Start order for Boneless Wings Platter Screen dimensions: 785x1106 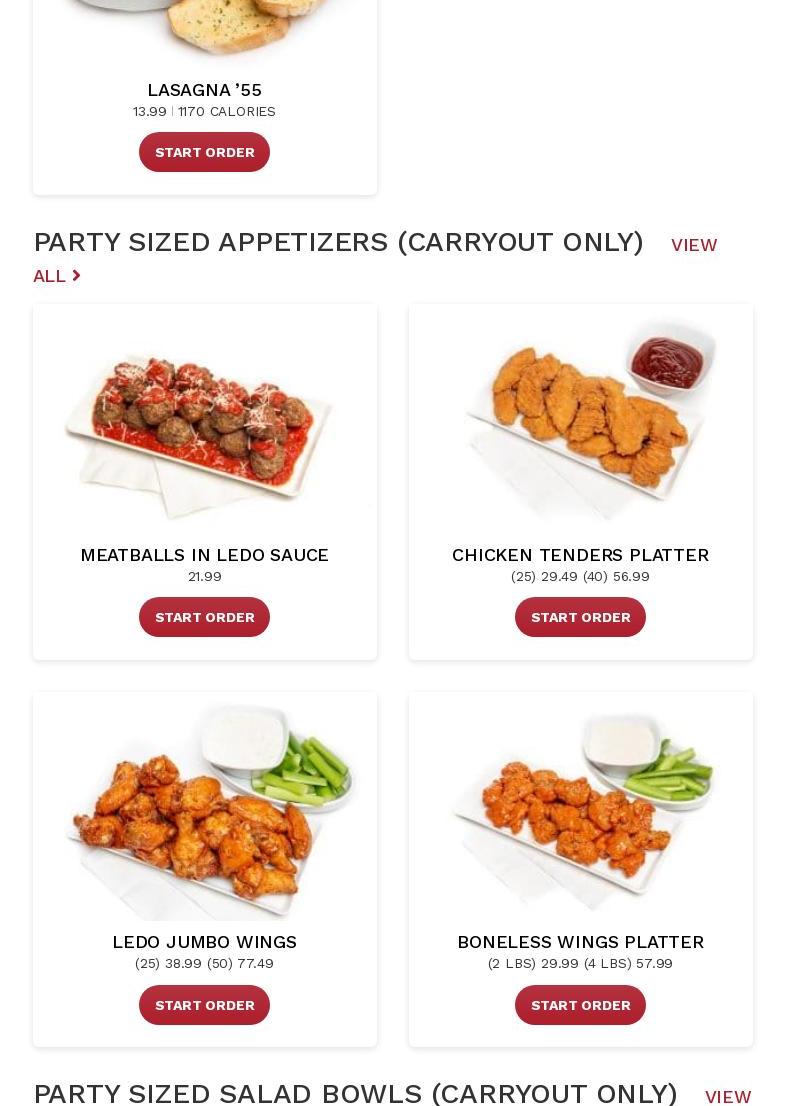(x=580, y=1005)
